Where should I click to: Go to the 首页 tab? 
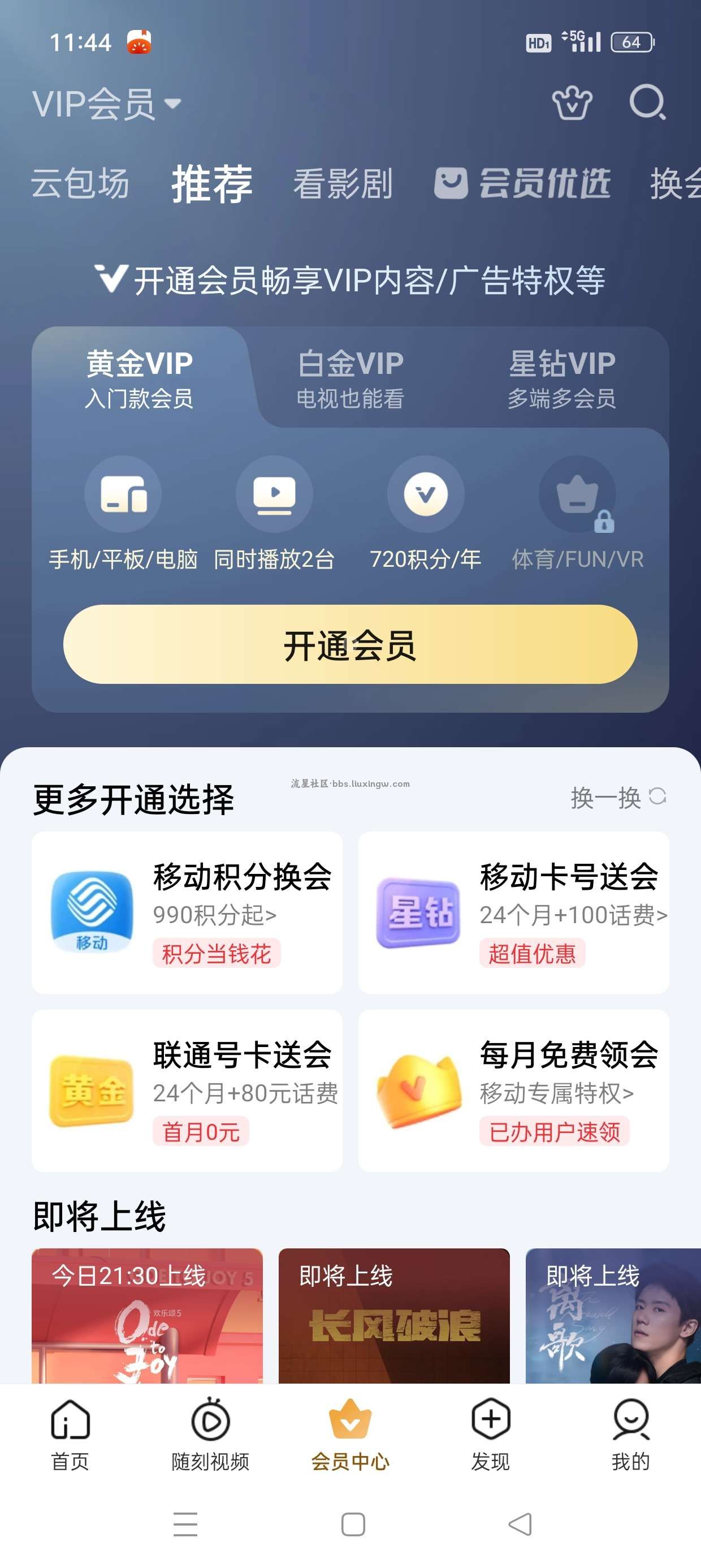(x=70, y=1433)
